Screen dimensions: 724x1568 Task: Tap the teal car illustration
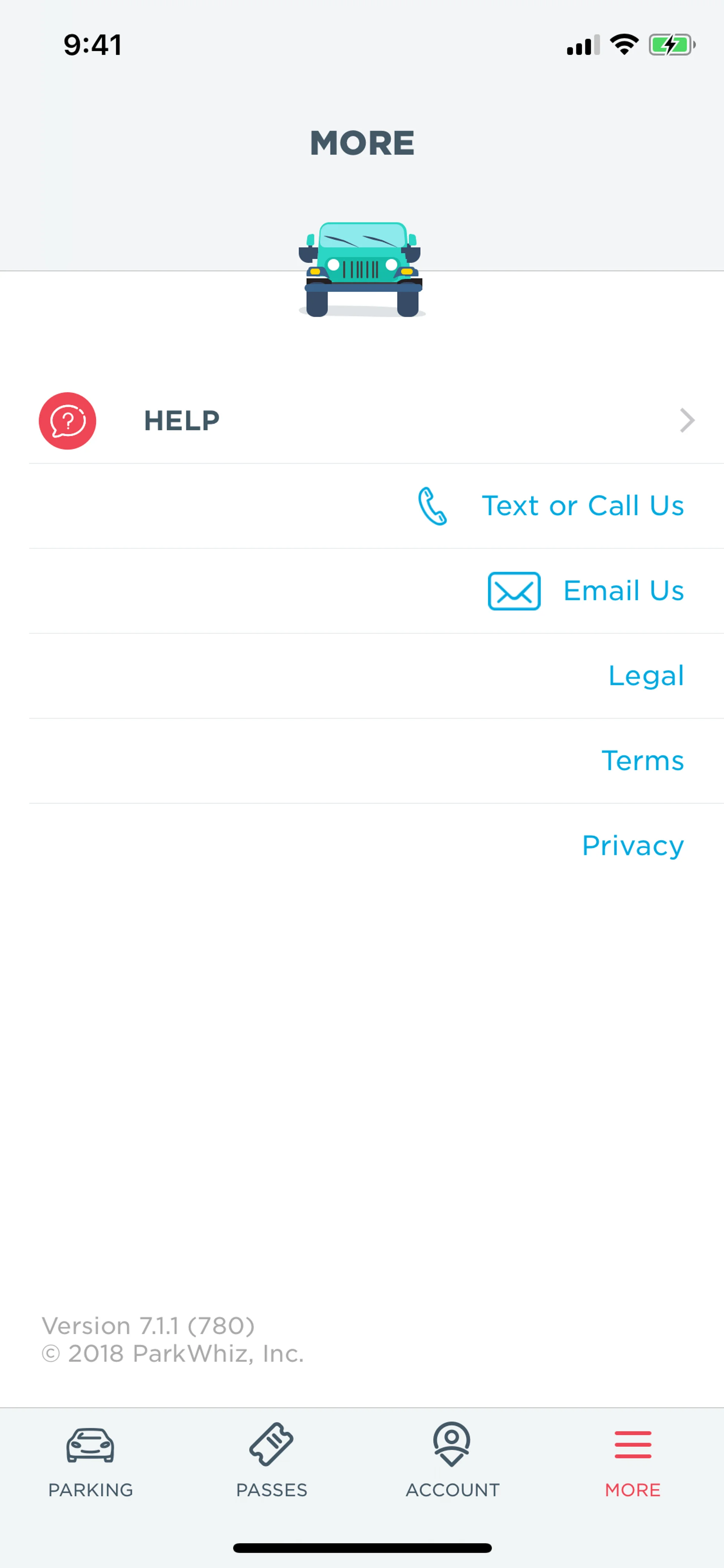pos(361,268)
